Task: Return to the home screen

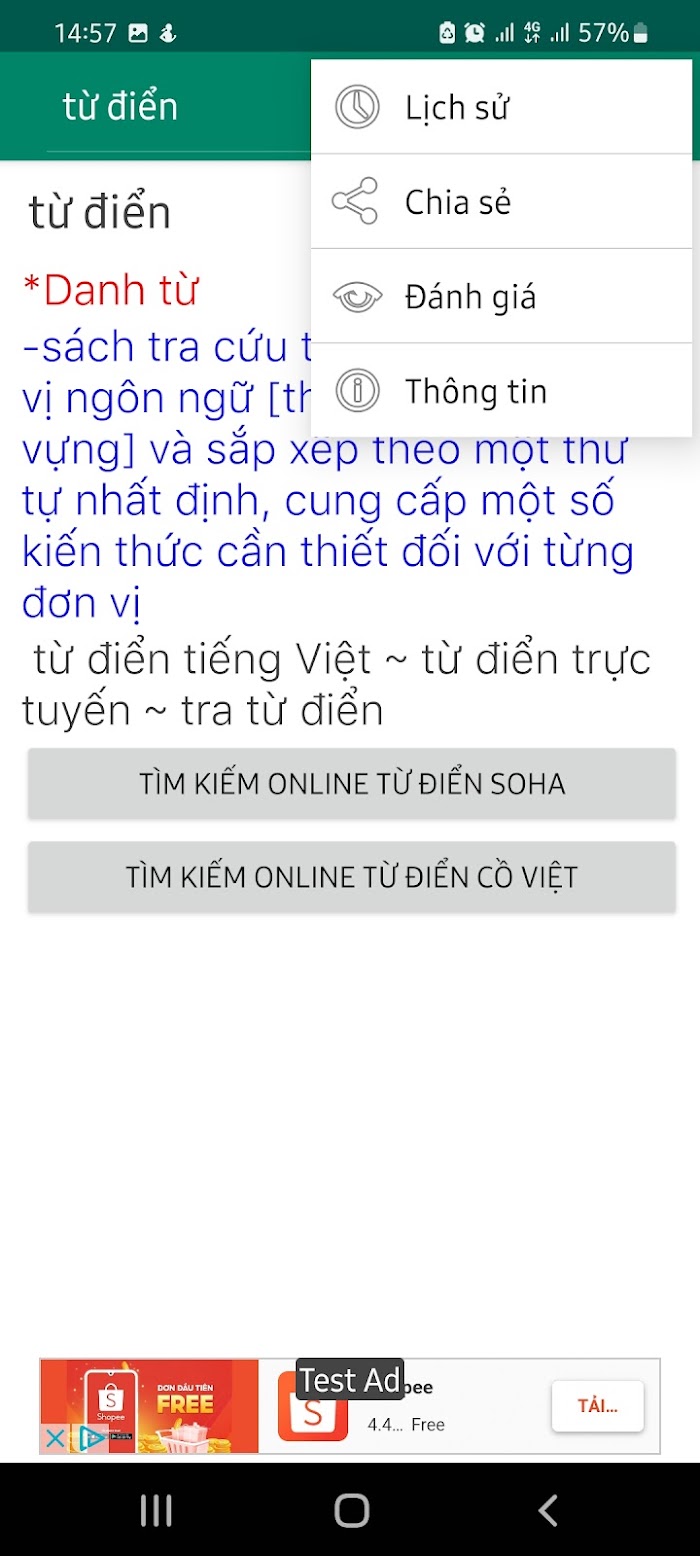Action: pyautogui.click(x=351, y=1510)
